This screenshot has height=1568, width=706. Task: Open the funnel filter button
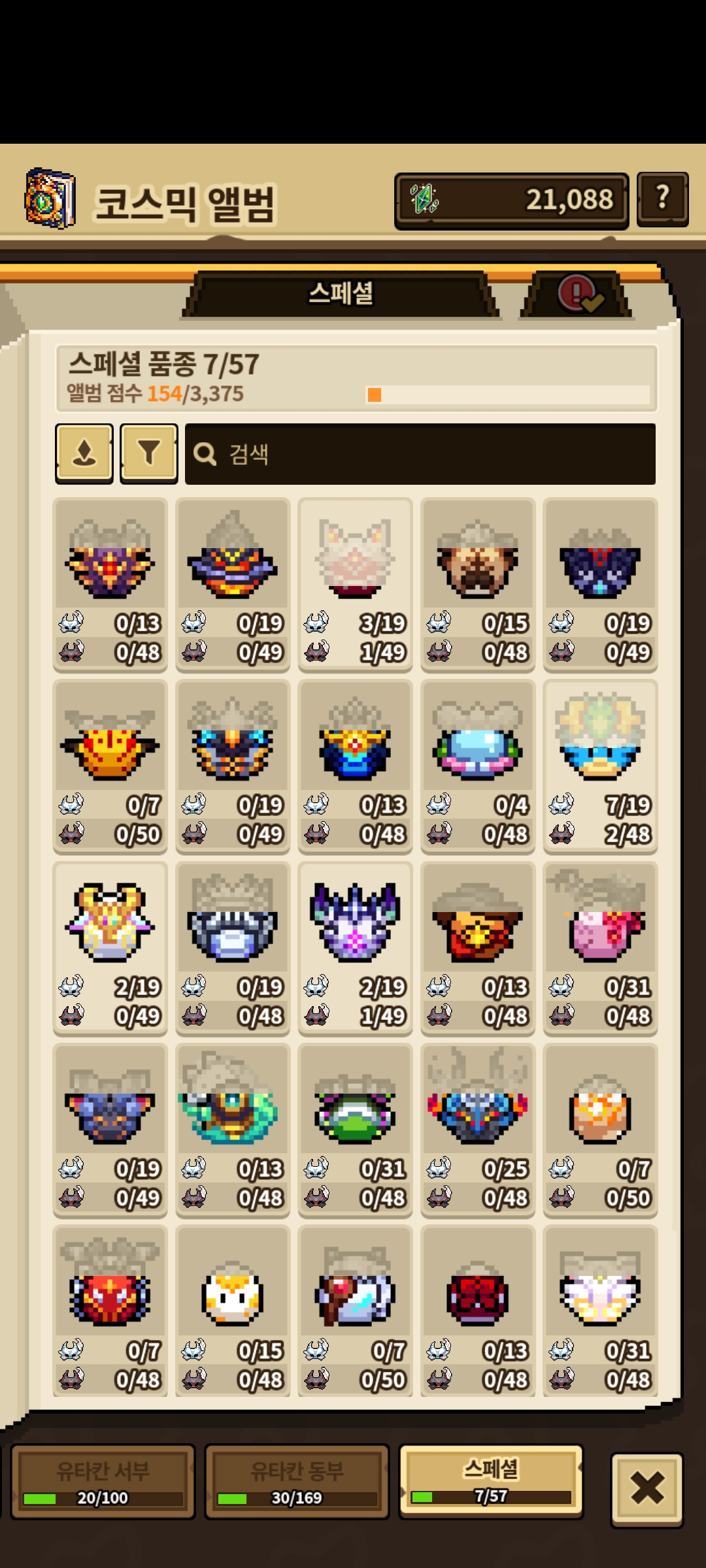(149, 453)
